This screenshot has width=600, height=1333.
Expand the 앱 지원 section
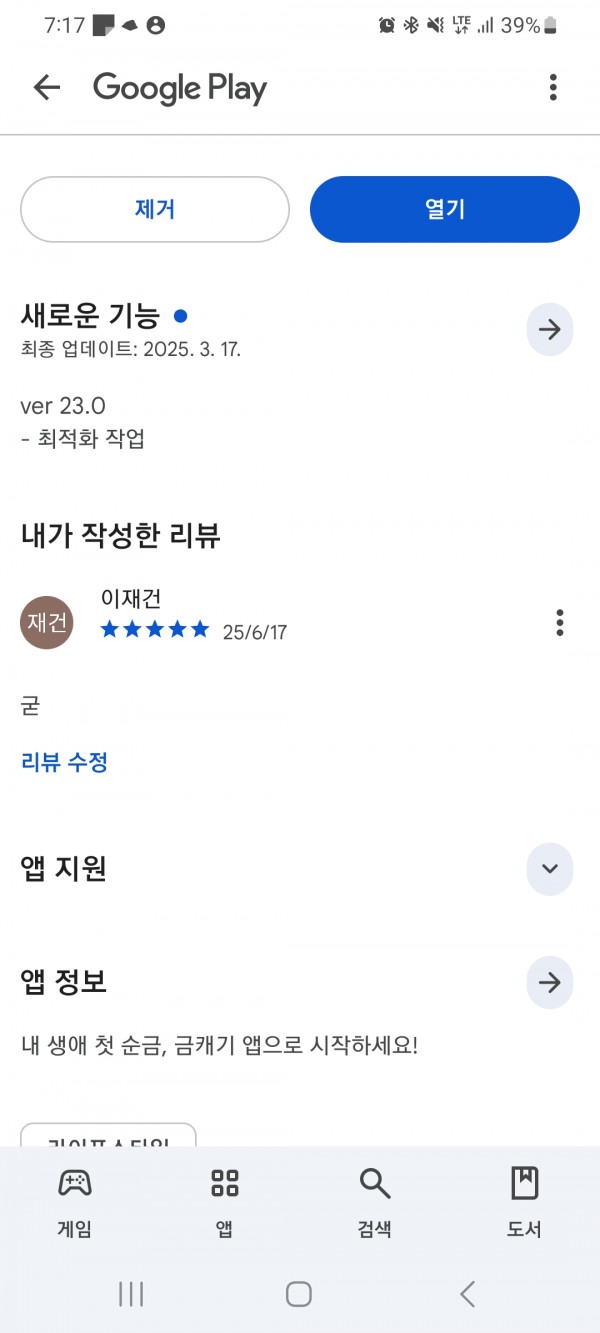pyautogui.click(x=550, y=868)
